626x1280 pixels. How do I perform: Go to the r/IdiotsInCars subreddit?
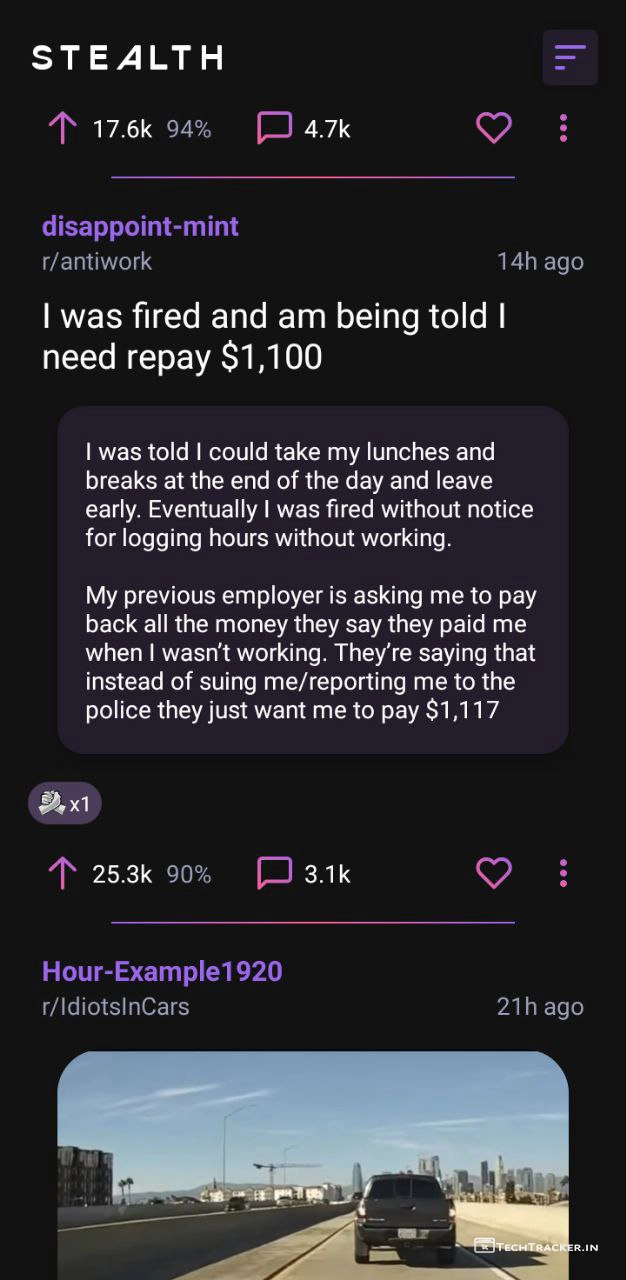115,1007
